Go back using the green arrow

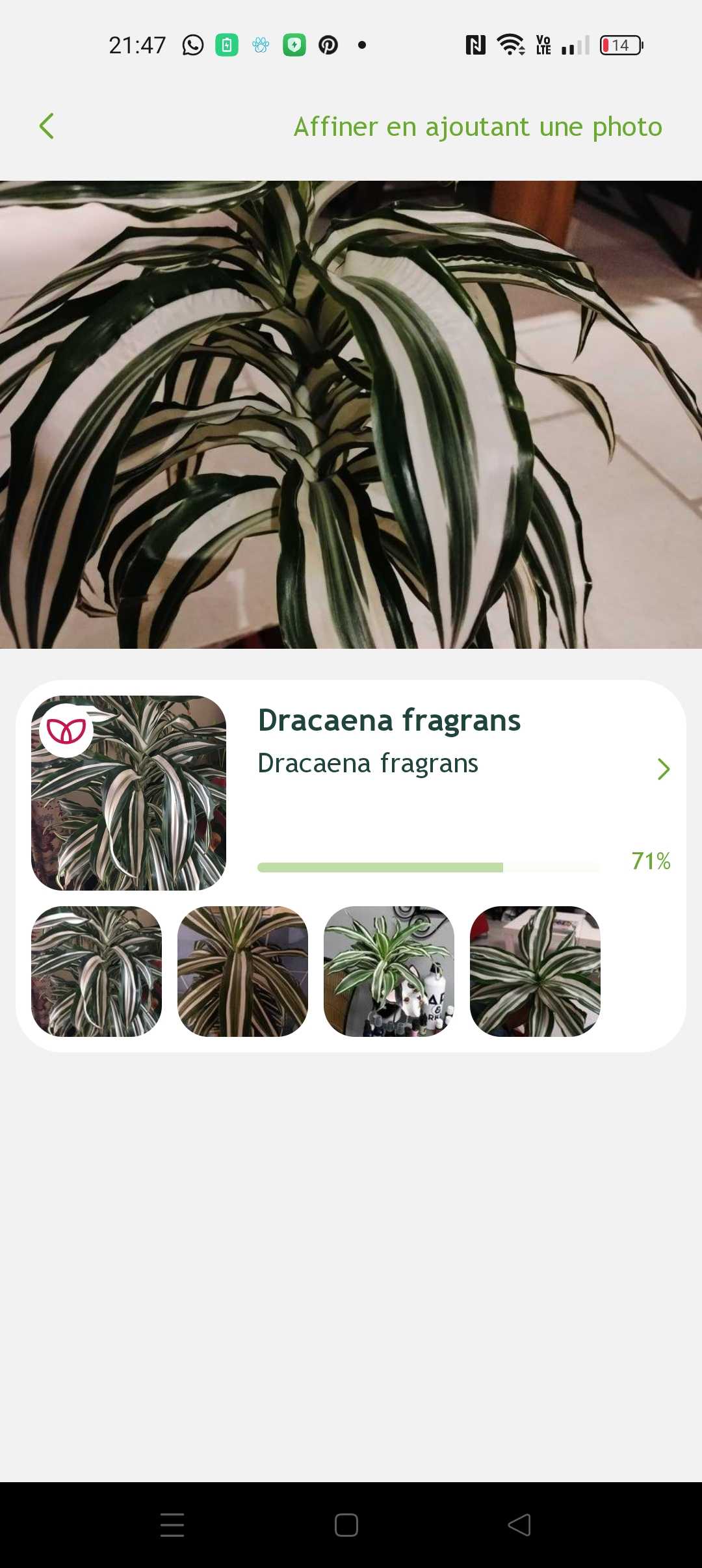click(46, 126)
